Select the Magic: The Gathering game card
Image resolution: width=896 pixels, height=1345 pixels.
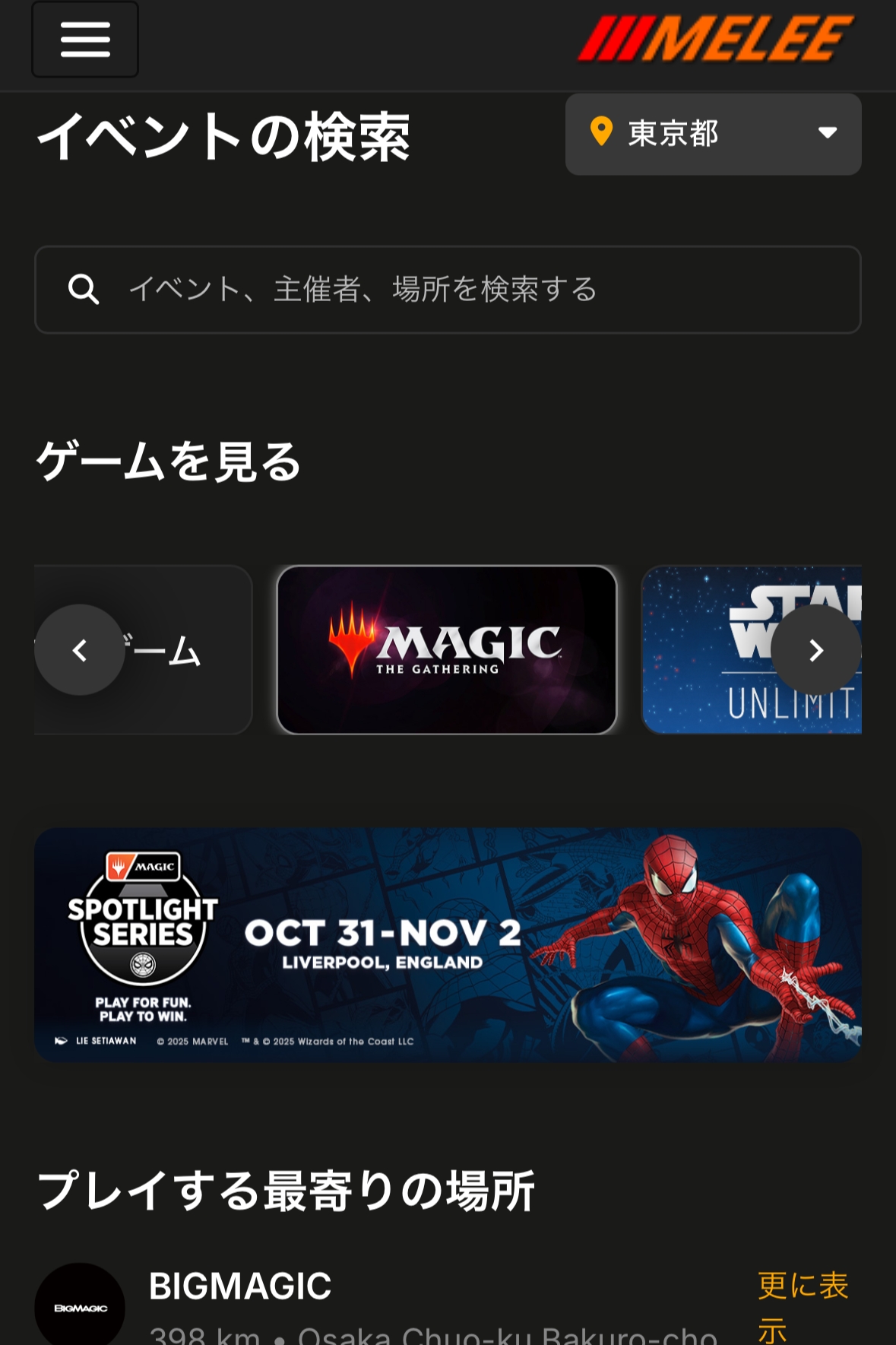[x=447, y=650]
